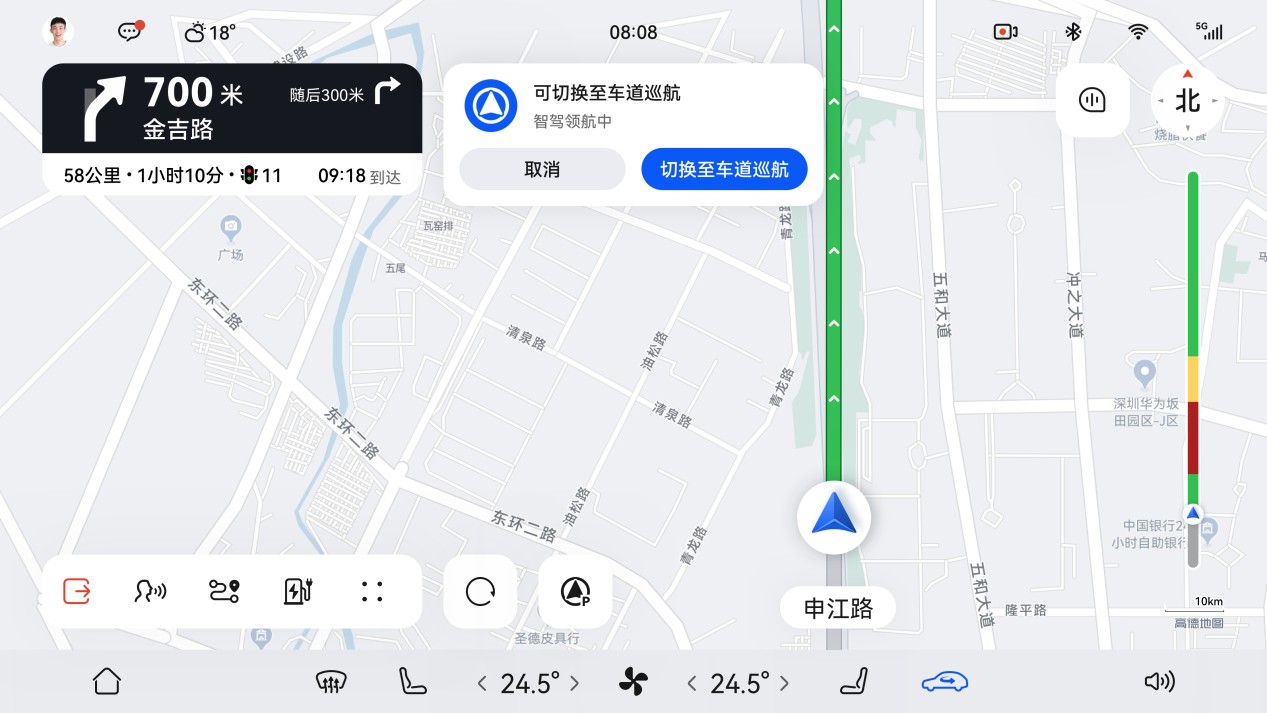Open the voice assistant icon near compass
The height and width of the screenshot is (713, 1267).
[1092, 100]
